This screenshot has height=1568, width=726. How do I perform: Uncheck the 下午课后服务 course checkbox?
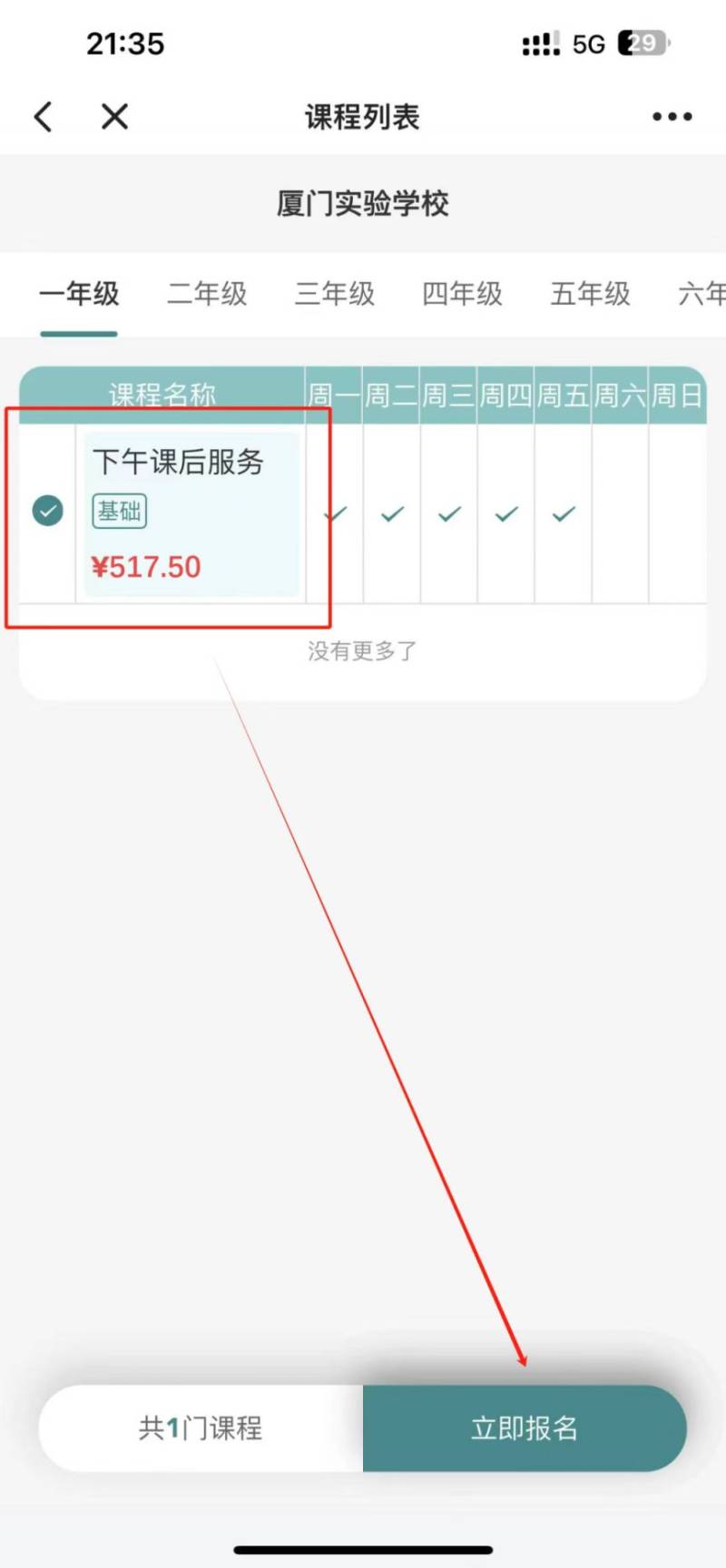(x=48, y=511)
